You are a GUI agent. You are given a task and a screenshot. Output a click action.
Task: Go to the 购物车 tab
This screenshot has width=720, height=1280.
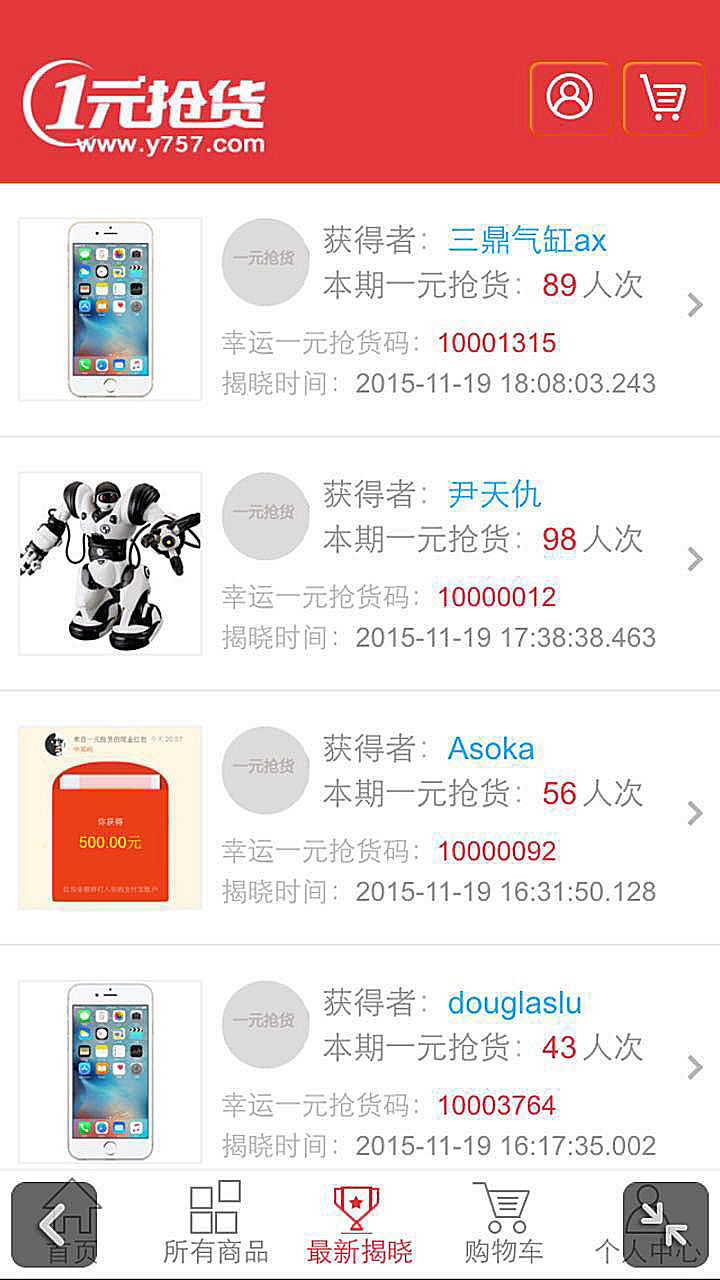click(x=503, y=1222)
